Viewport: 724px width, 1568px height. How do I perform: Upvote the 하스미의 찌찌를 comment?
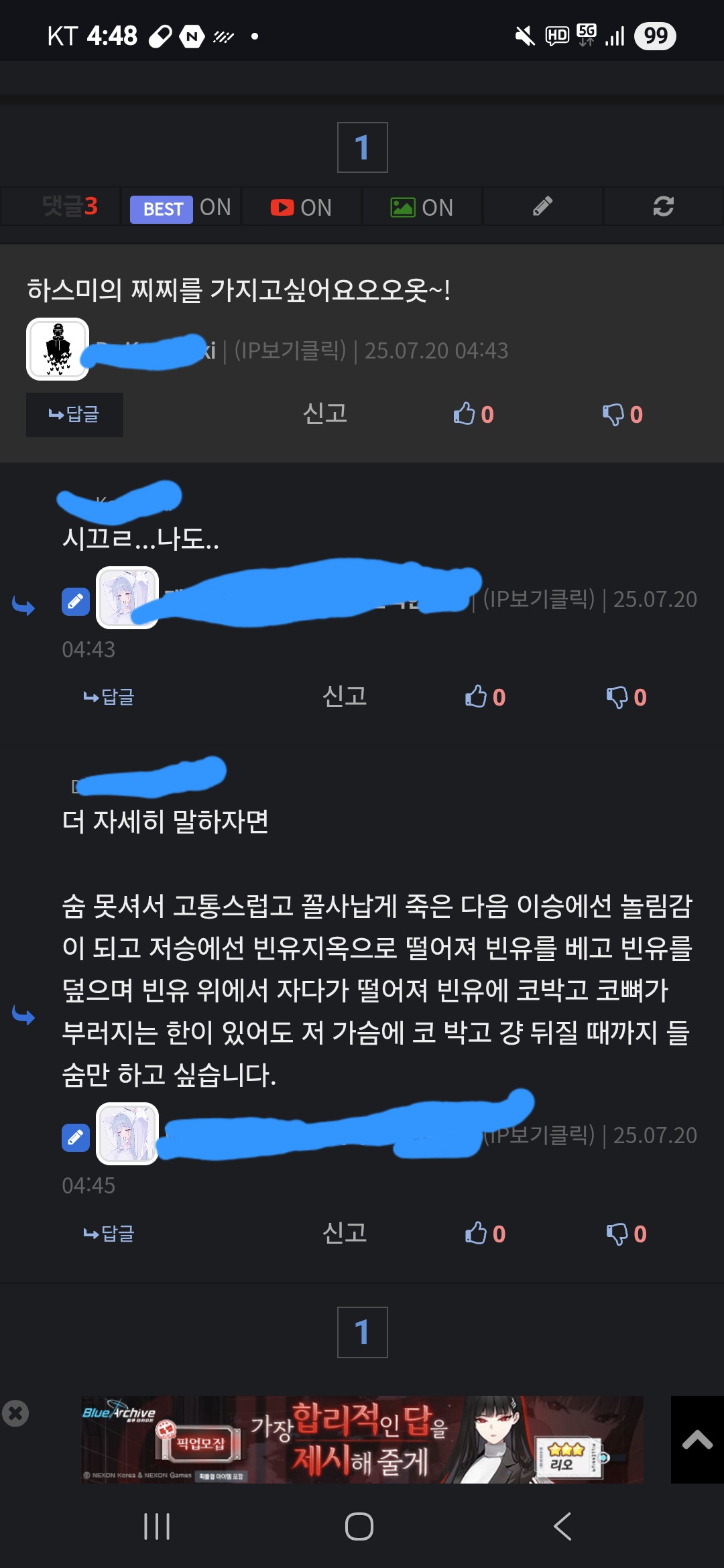pyautogui.click(x=473, y=414)
